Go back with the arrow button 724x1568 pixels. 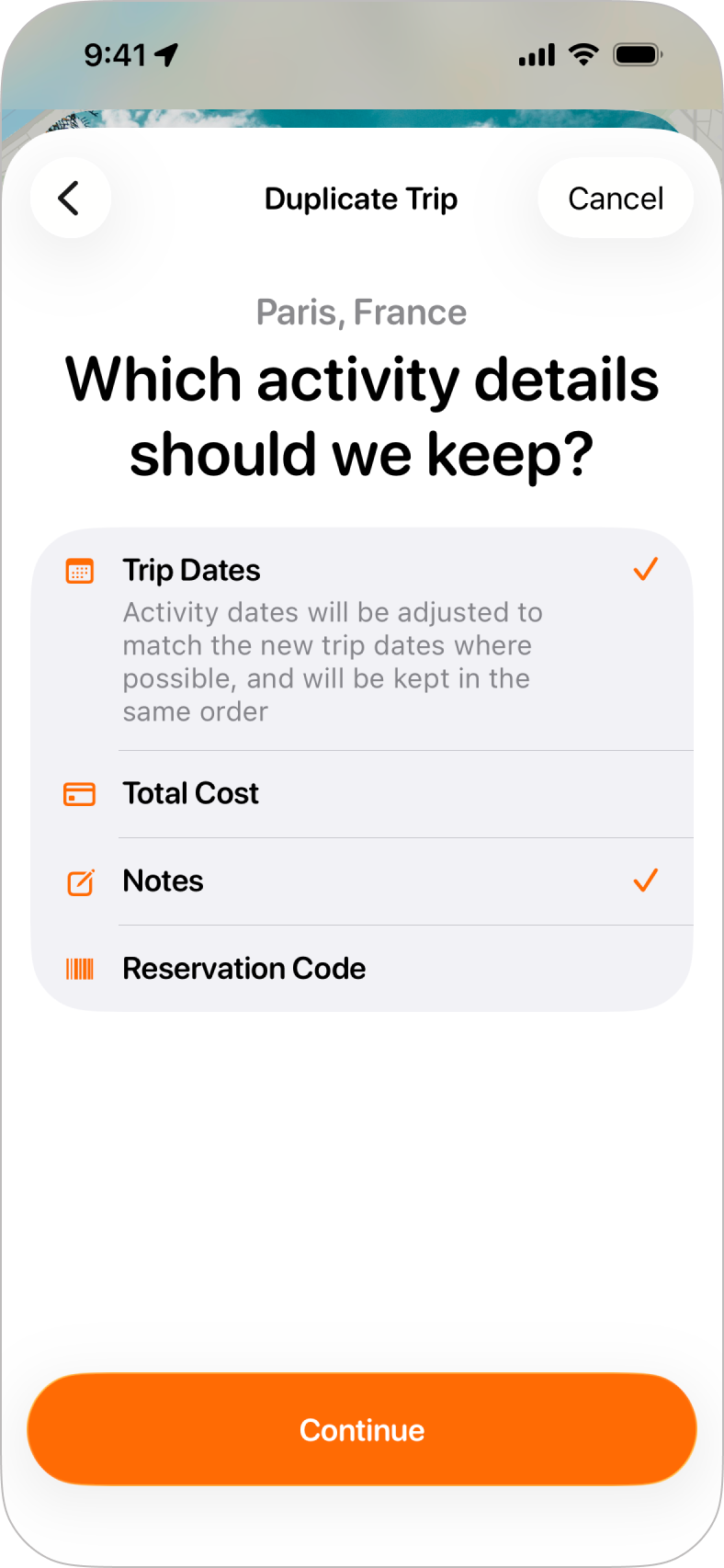pyautogui.click(x=70, y=198)
